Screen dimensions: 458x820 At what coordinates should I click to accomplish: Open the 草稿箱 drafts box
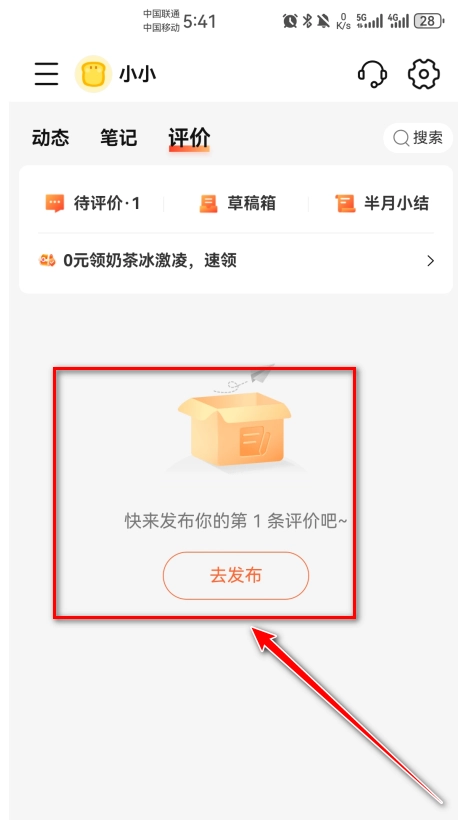[x=237, y=203]
